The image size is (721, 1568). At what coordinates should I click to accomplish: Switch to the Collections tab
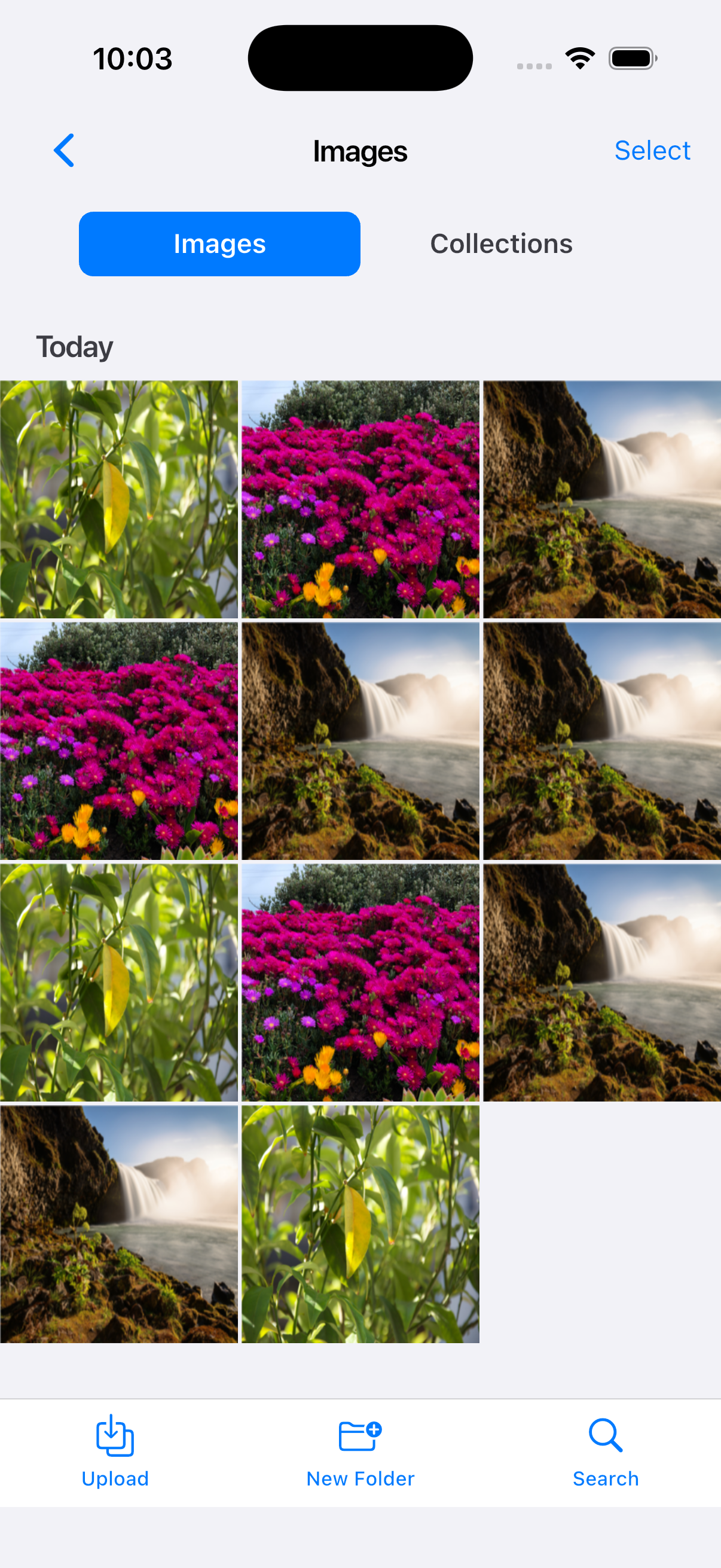click(500, 243)
